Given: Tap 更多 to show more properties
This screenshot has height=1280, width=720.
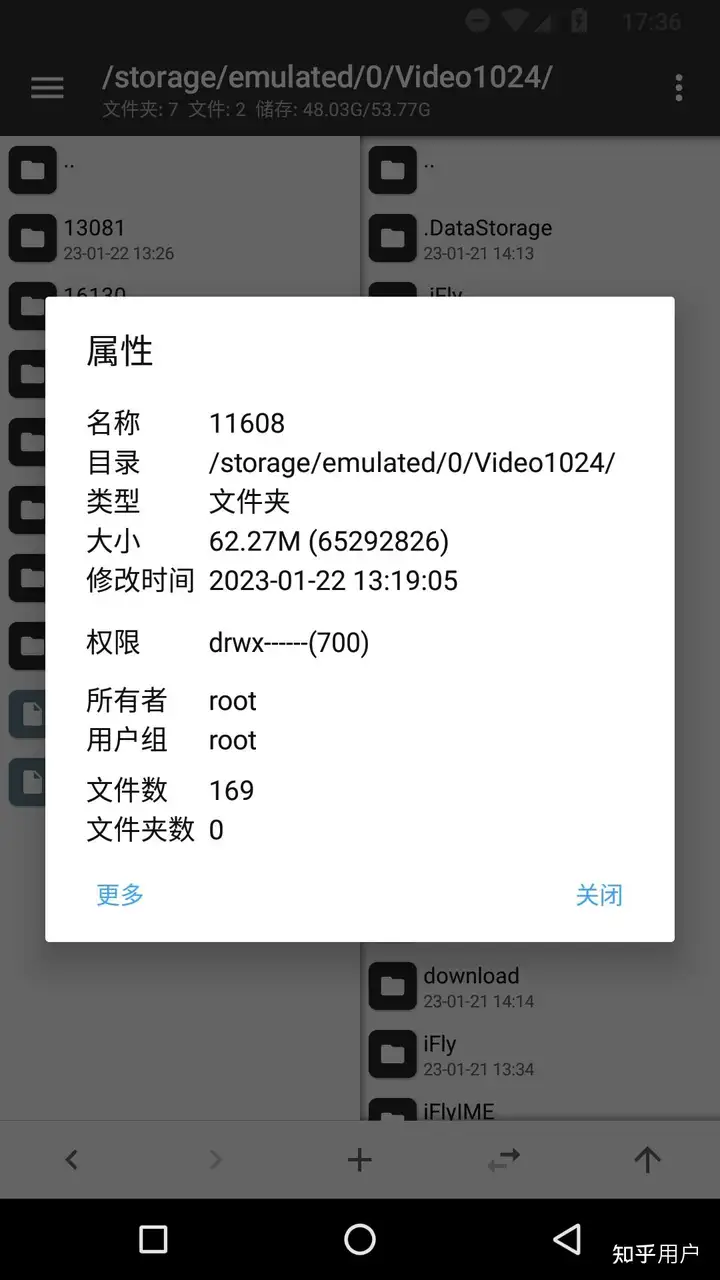Looking at the screenshot, I should [120, 894].
